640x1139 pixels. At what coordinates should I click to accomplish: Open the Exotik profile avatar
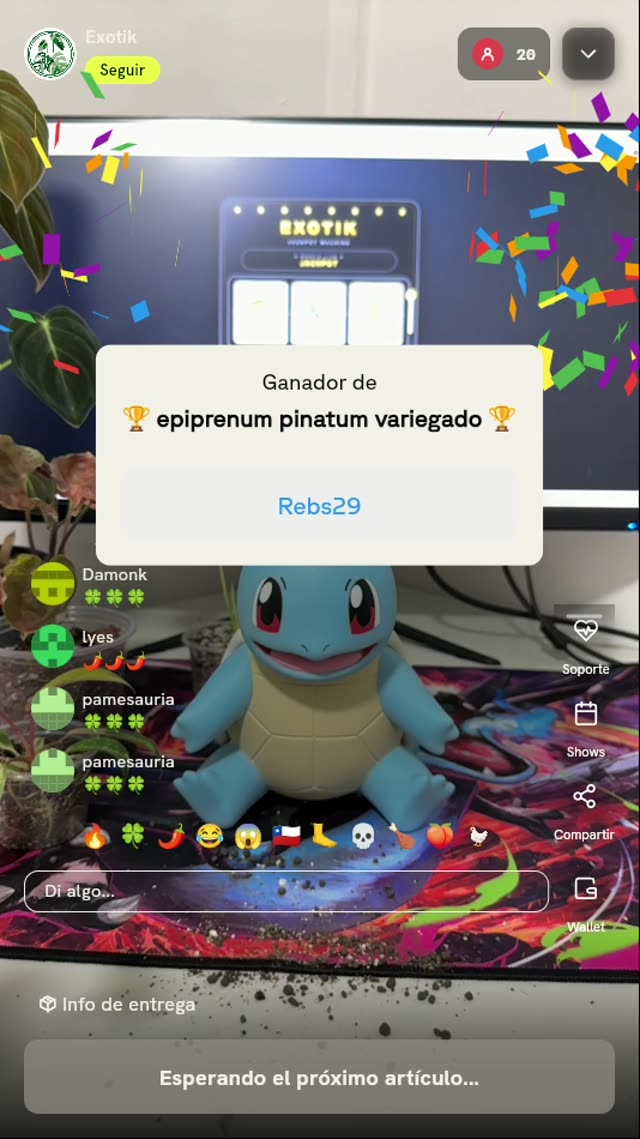pyautogui.click(x=50, y=54)
